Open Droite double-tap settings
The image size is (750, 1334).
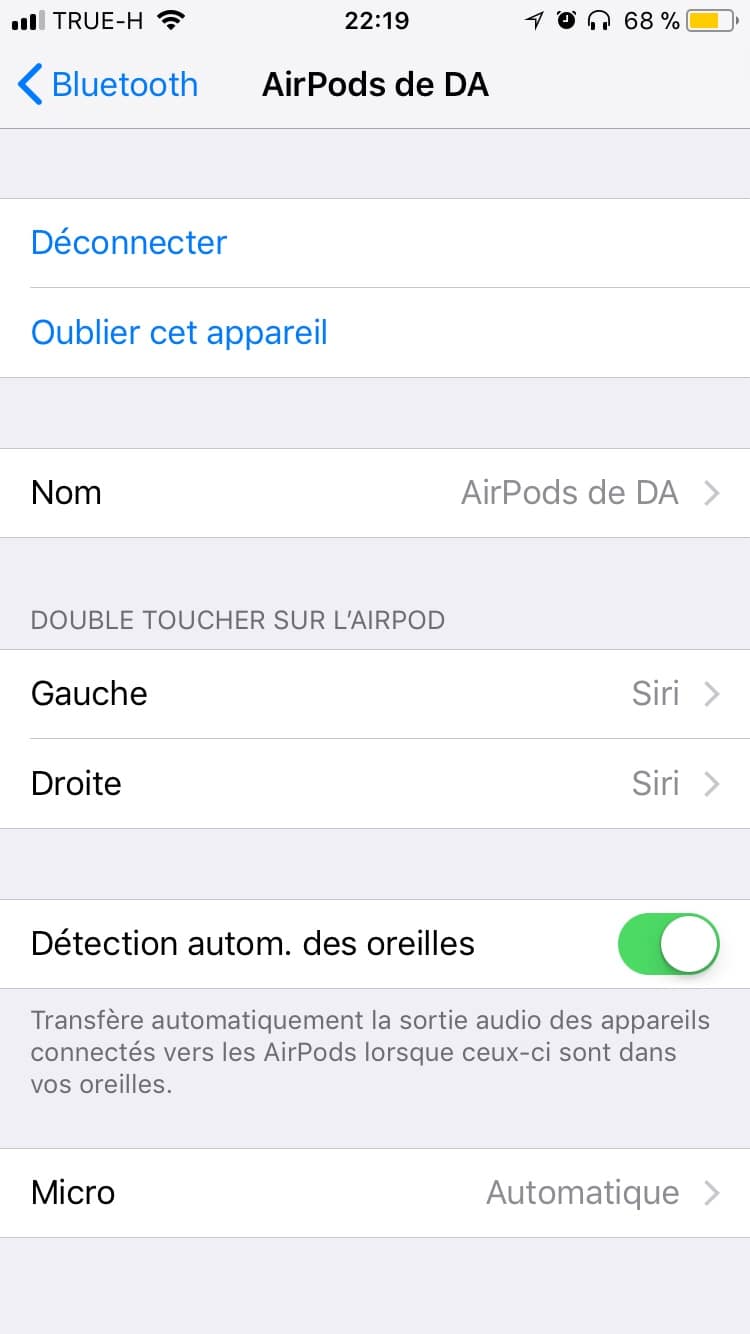tap(375, 783)
